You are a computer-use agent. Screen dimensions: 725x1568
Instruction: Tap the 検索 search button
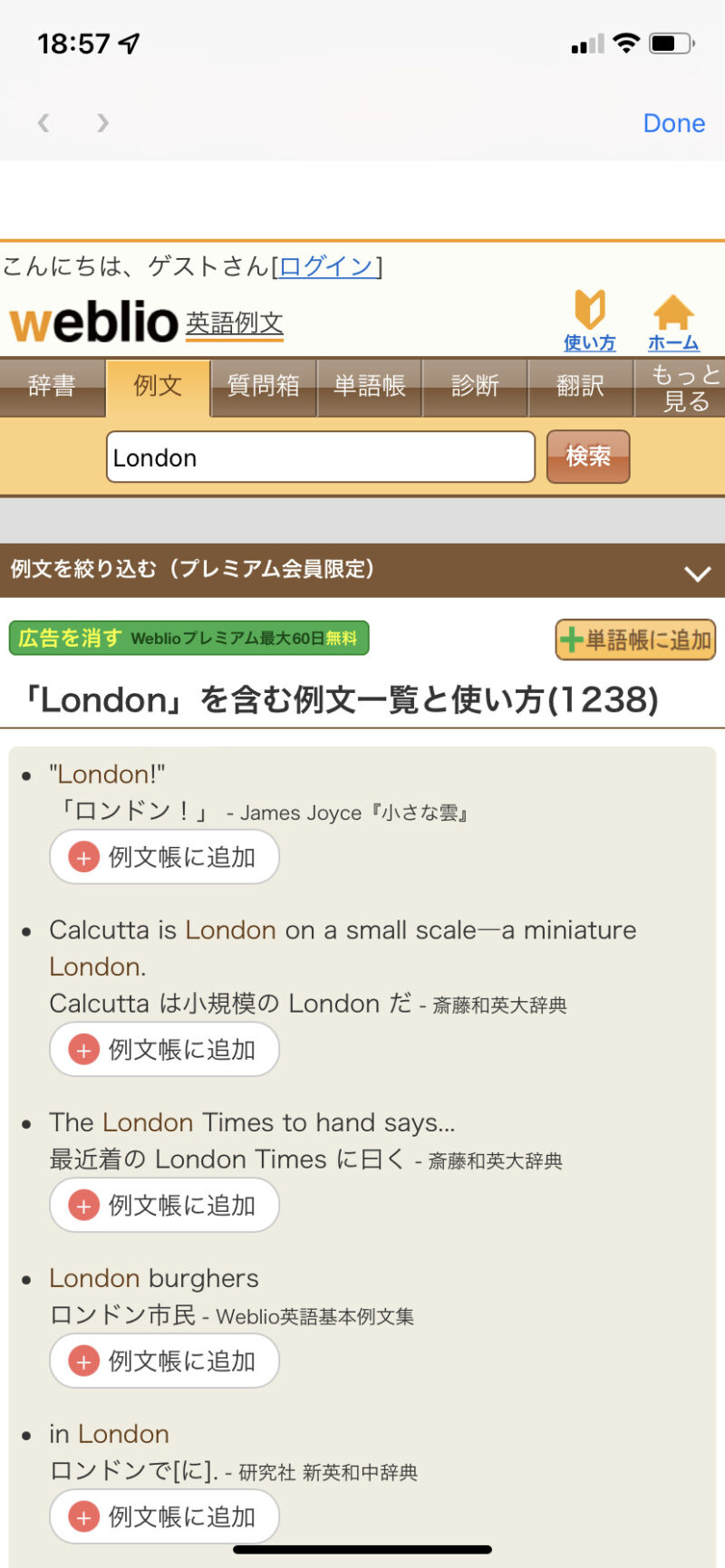588,457
